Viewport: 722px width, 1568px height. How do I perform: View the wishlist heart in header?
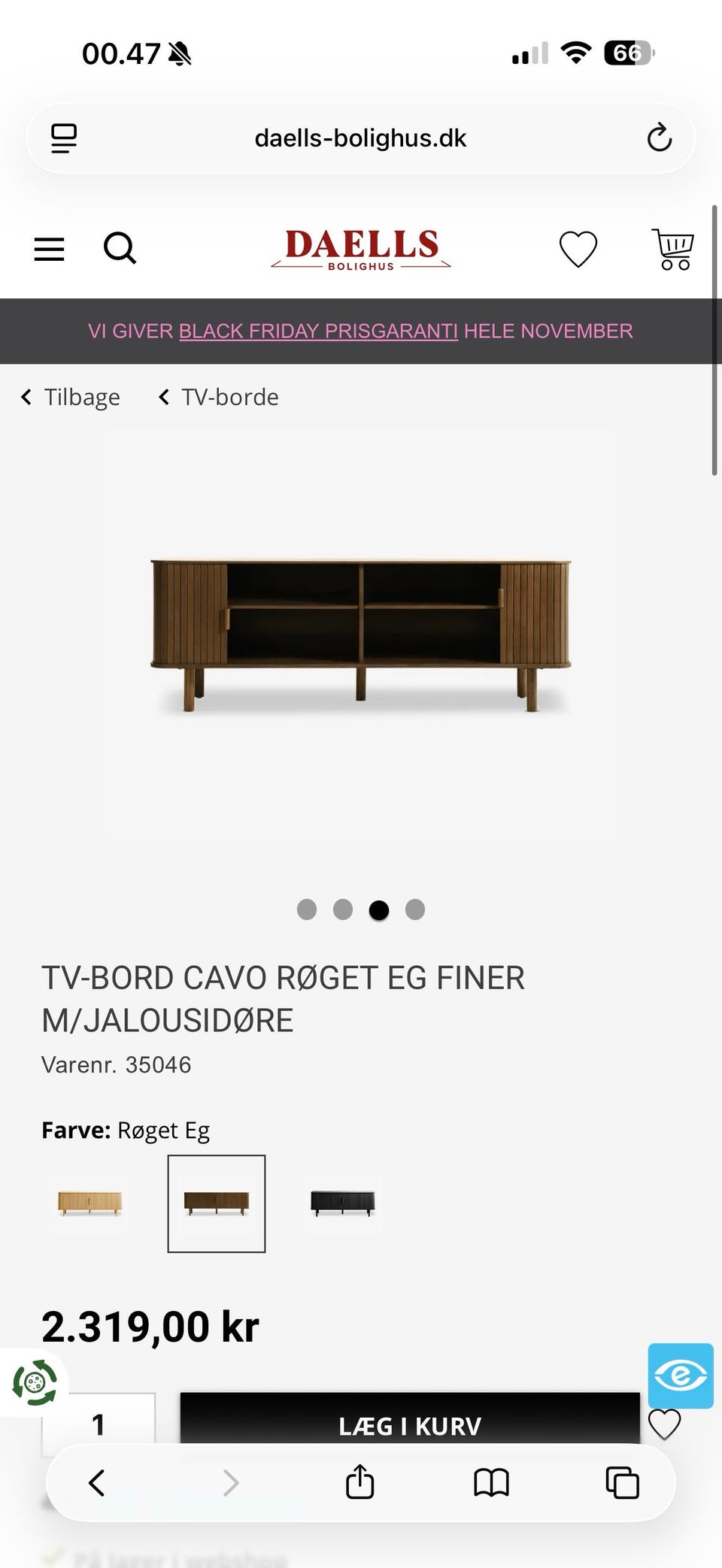(578, 249)
